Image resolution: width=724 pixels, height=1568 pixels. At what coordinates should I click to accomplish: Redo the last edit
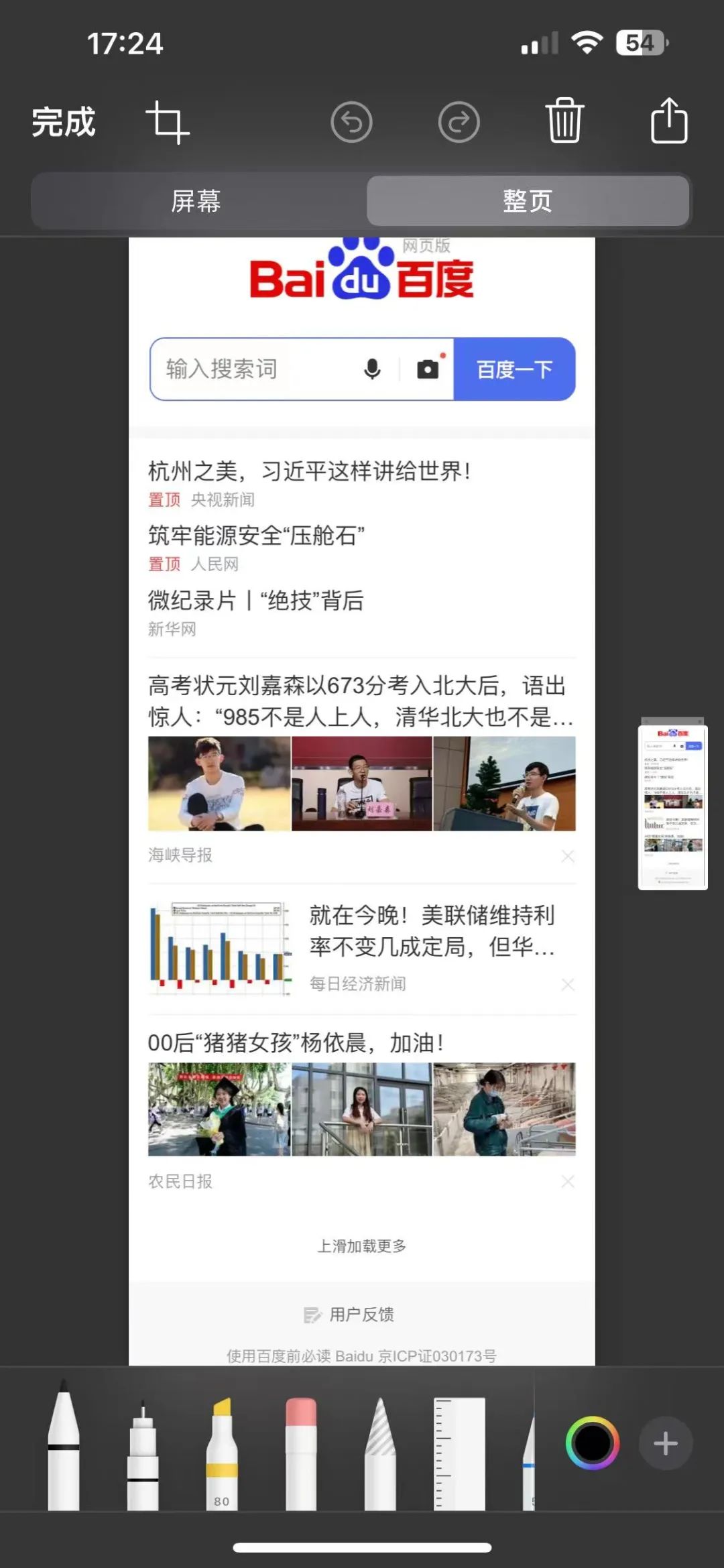pyautogui.click(x=459, y=123)
